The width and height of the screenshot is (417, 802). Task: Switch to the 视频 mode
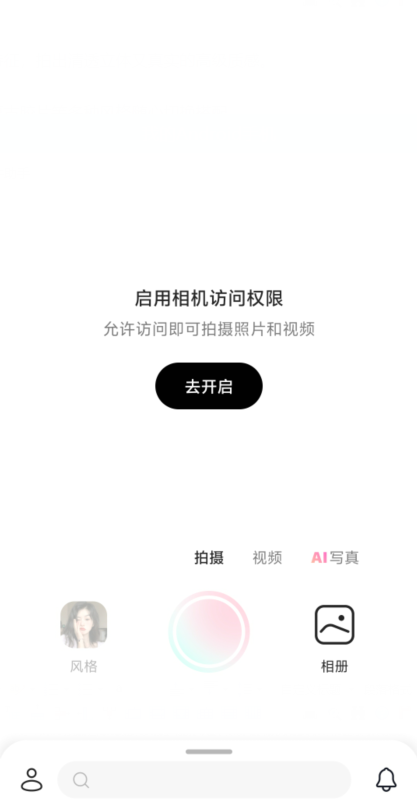[267, 558]
